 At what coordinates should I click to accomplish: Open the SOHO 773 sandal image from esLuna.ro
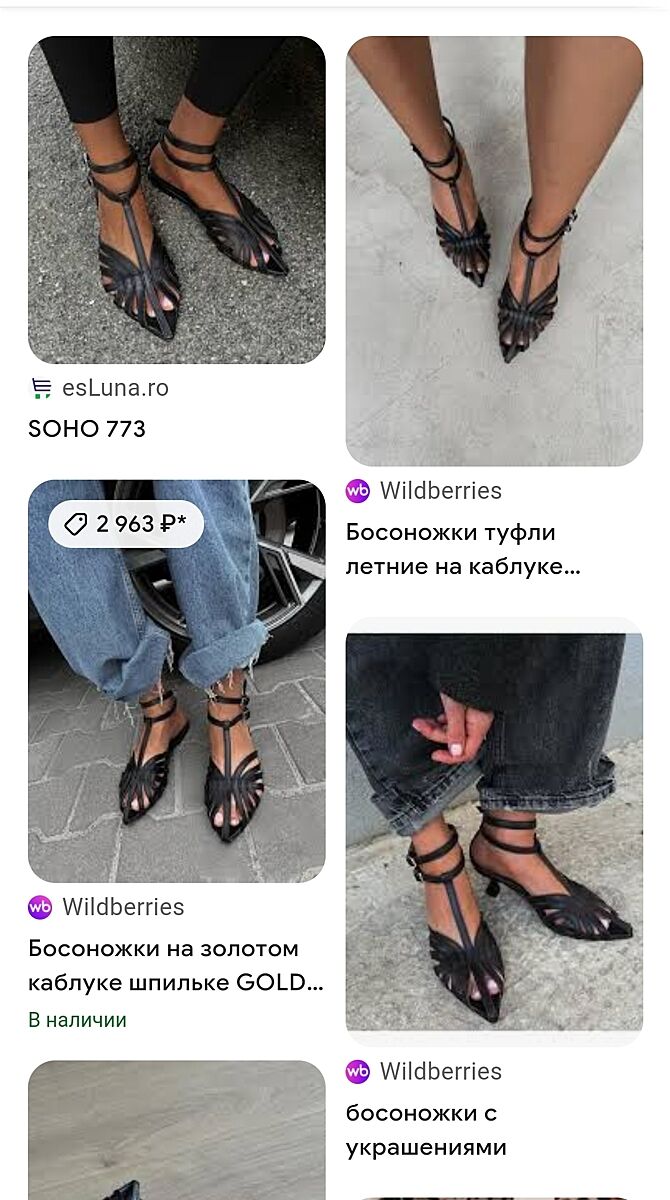[176, 200]
